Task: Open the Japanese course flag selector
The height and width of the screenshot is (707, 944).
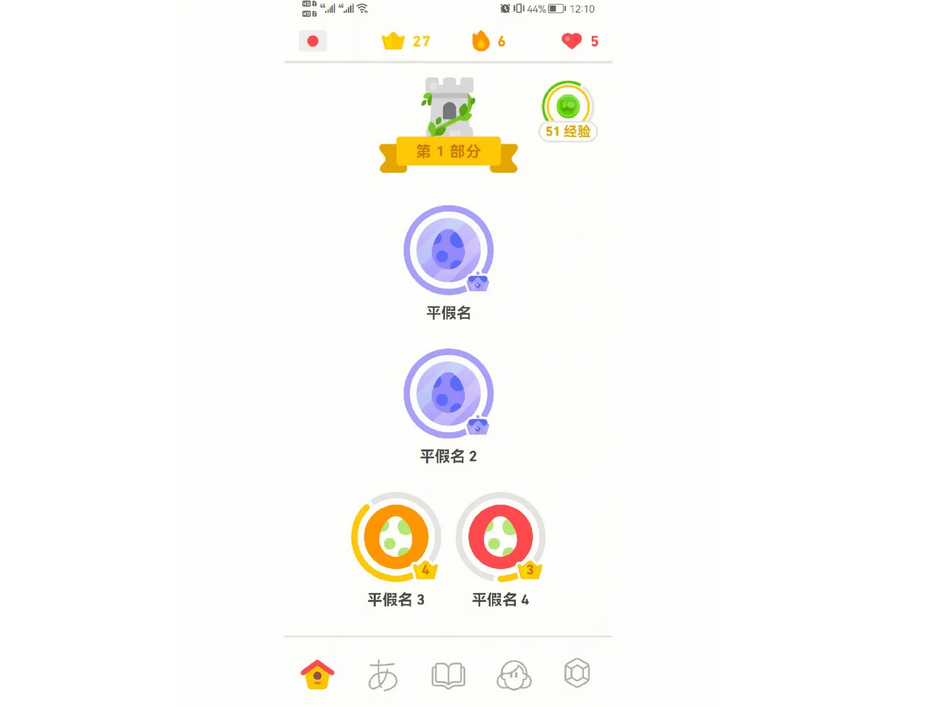Action: [x=313, y=41]
